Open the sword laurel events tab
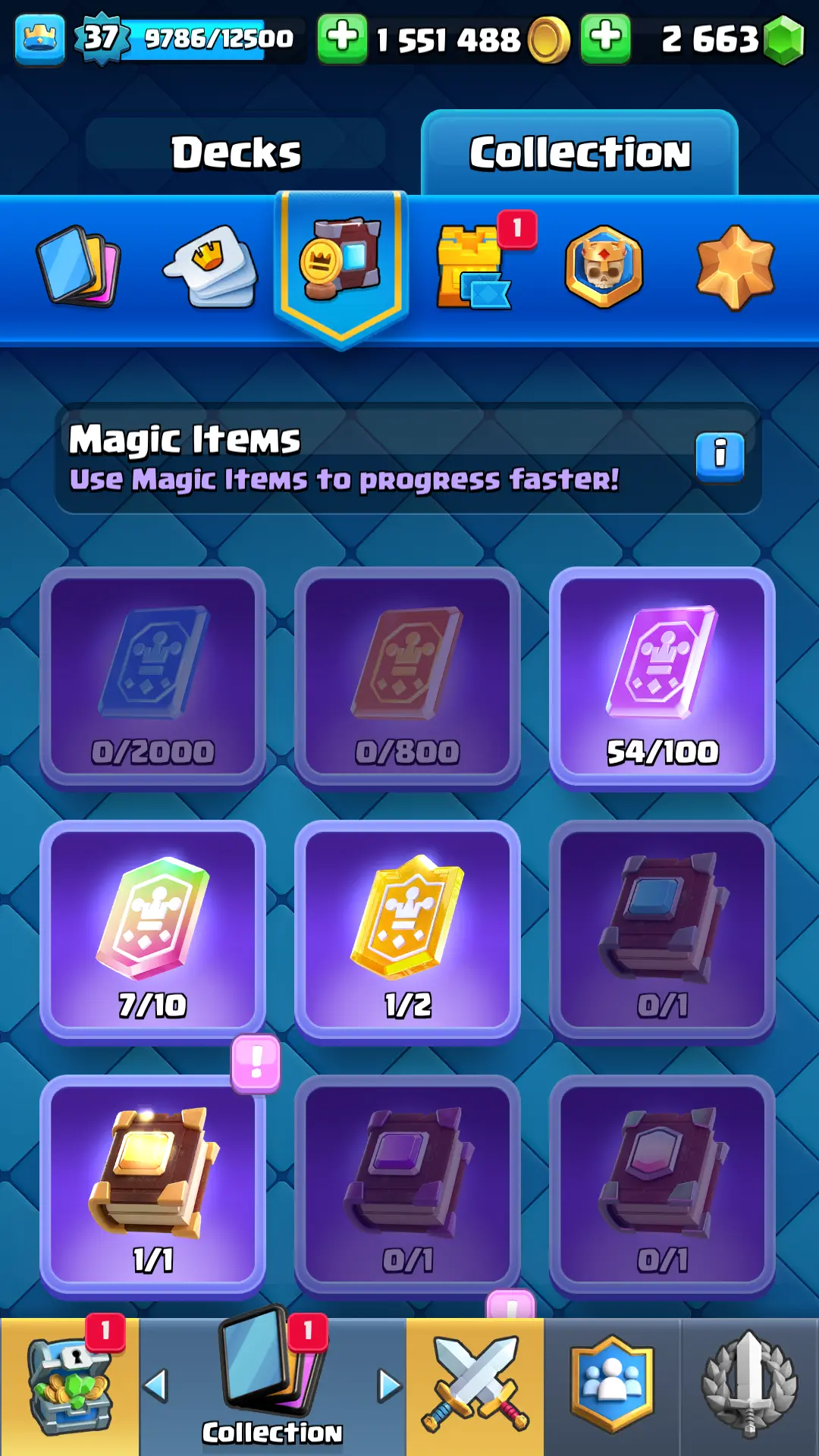819x1456 pixels. 749,1386
